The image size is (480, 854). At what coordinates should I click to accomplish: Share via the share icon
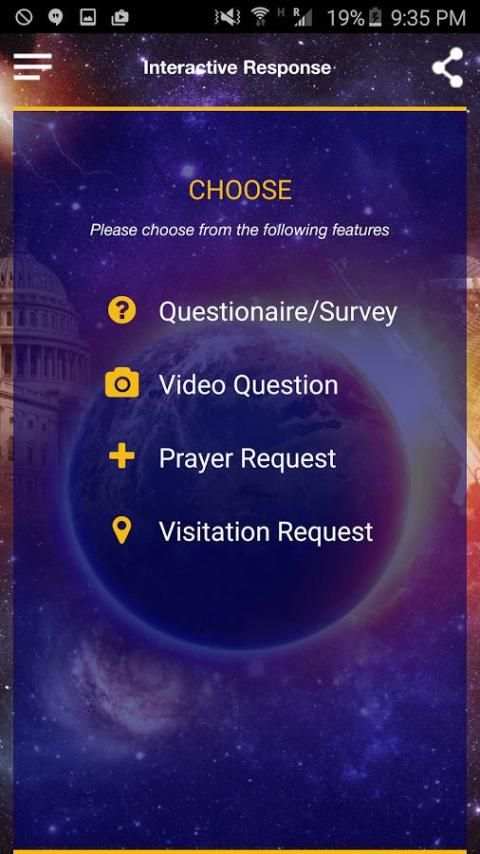pyautogui.click(x=448, y=67)
